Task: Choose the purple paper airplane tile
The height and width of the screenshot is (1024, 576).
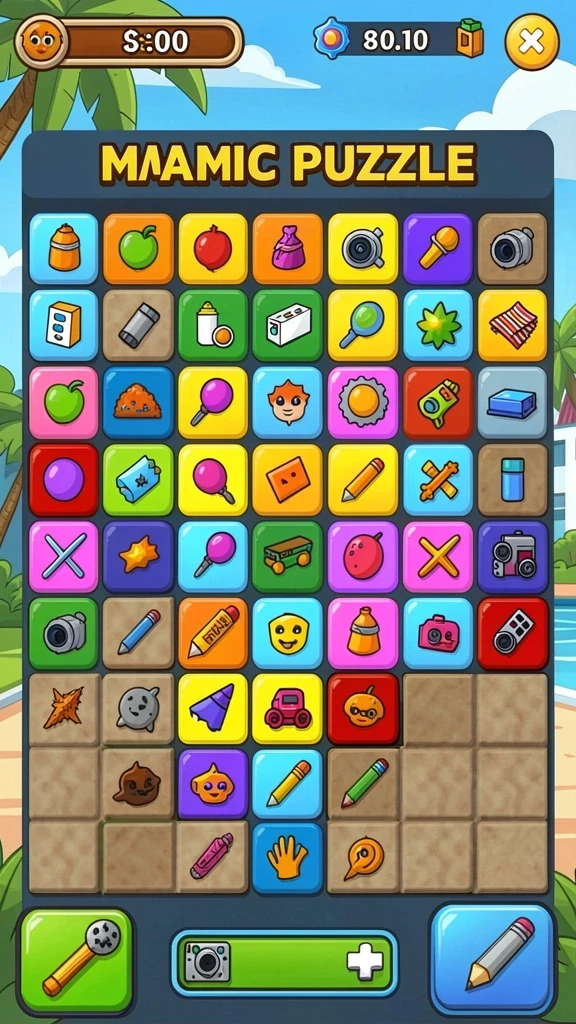Action: [x=213, y=709]
